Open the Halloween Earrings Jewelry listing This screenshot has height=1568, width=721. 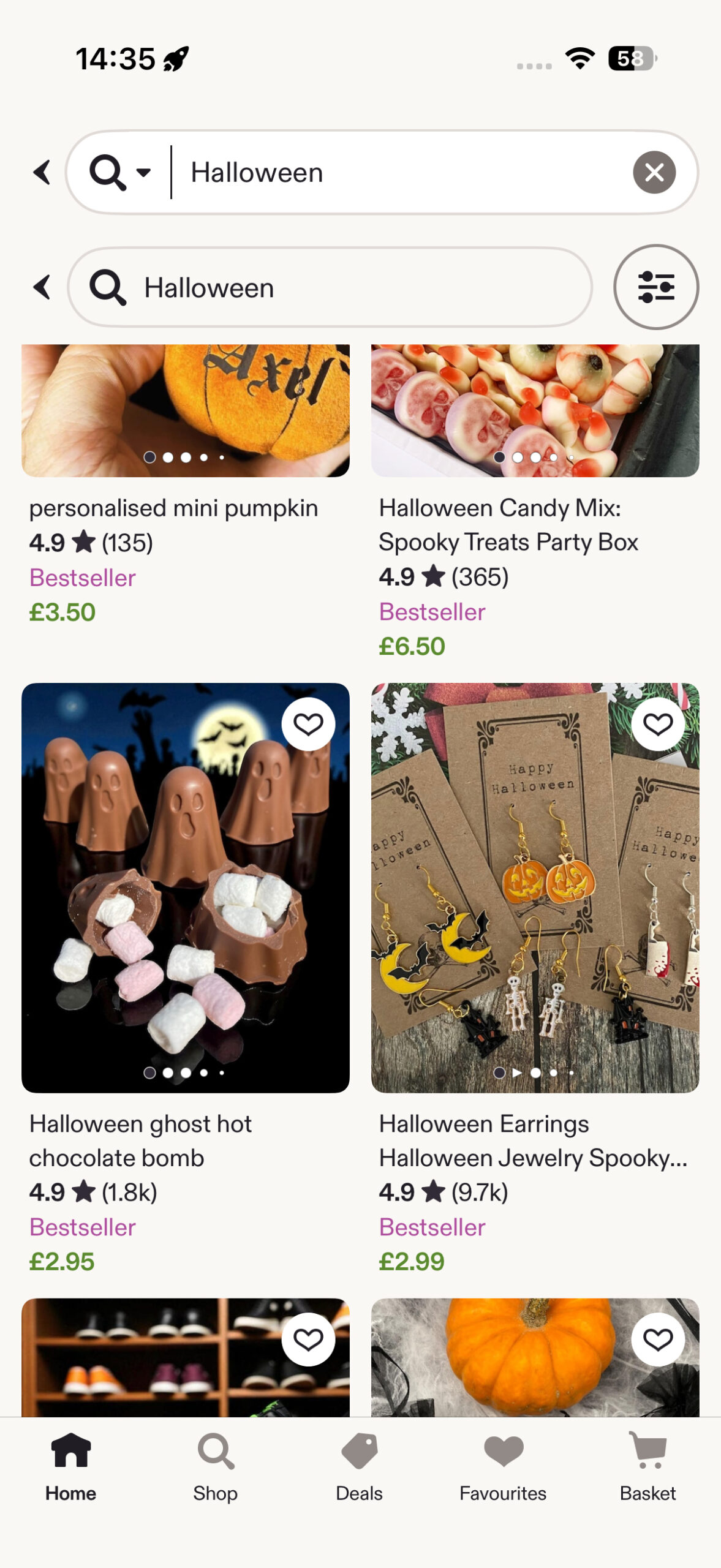[x=535, y=888]
